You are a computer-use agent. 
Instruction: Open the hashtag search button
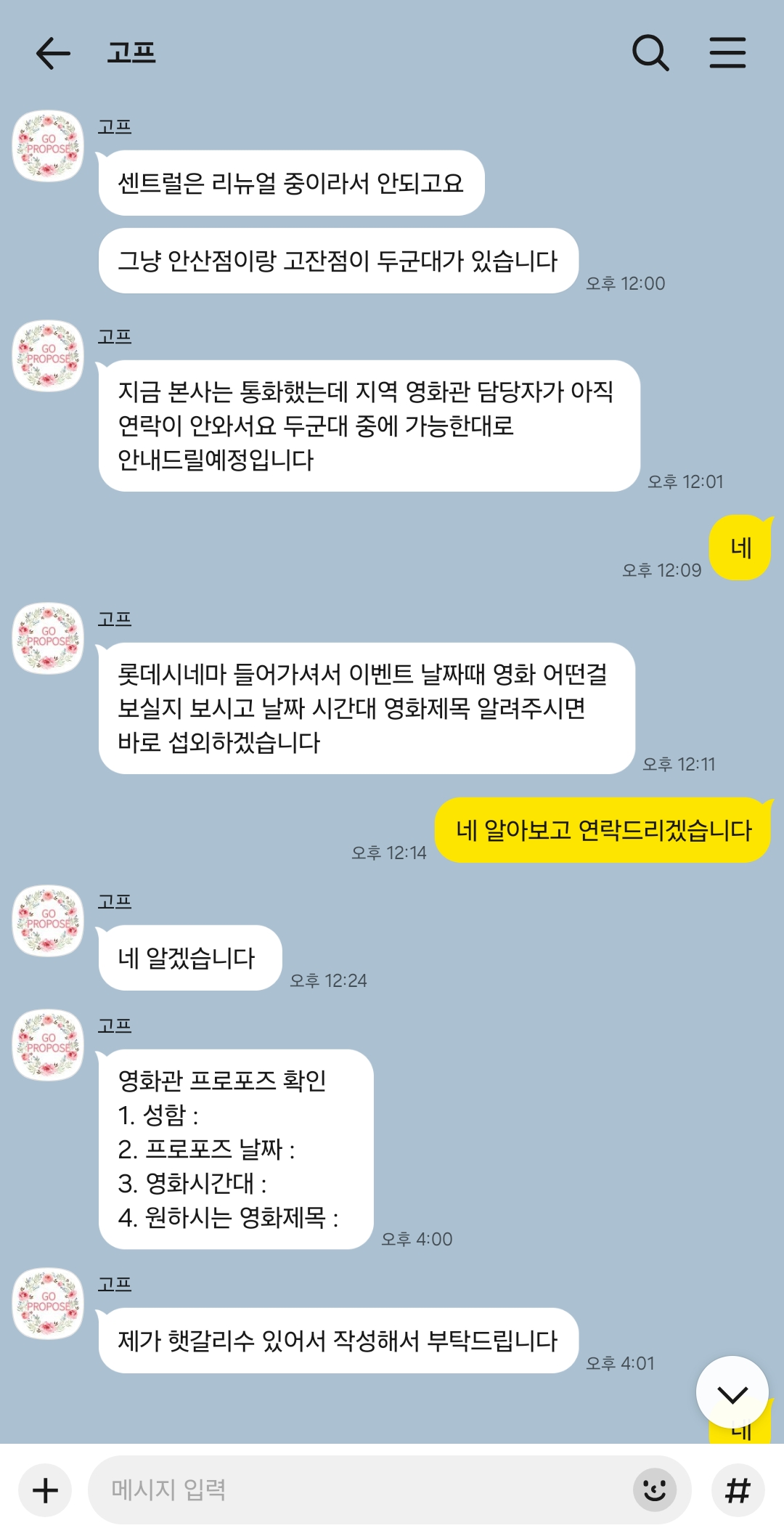pyautogui.click(x=738, y=1490)
